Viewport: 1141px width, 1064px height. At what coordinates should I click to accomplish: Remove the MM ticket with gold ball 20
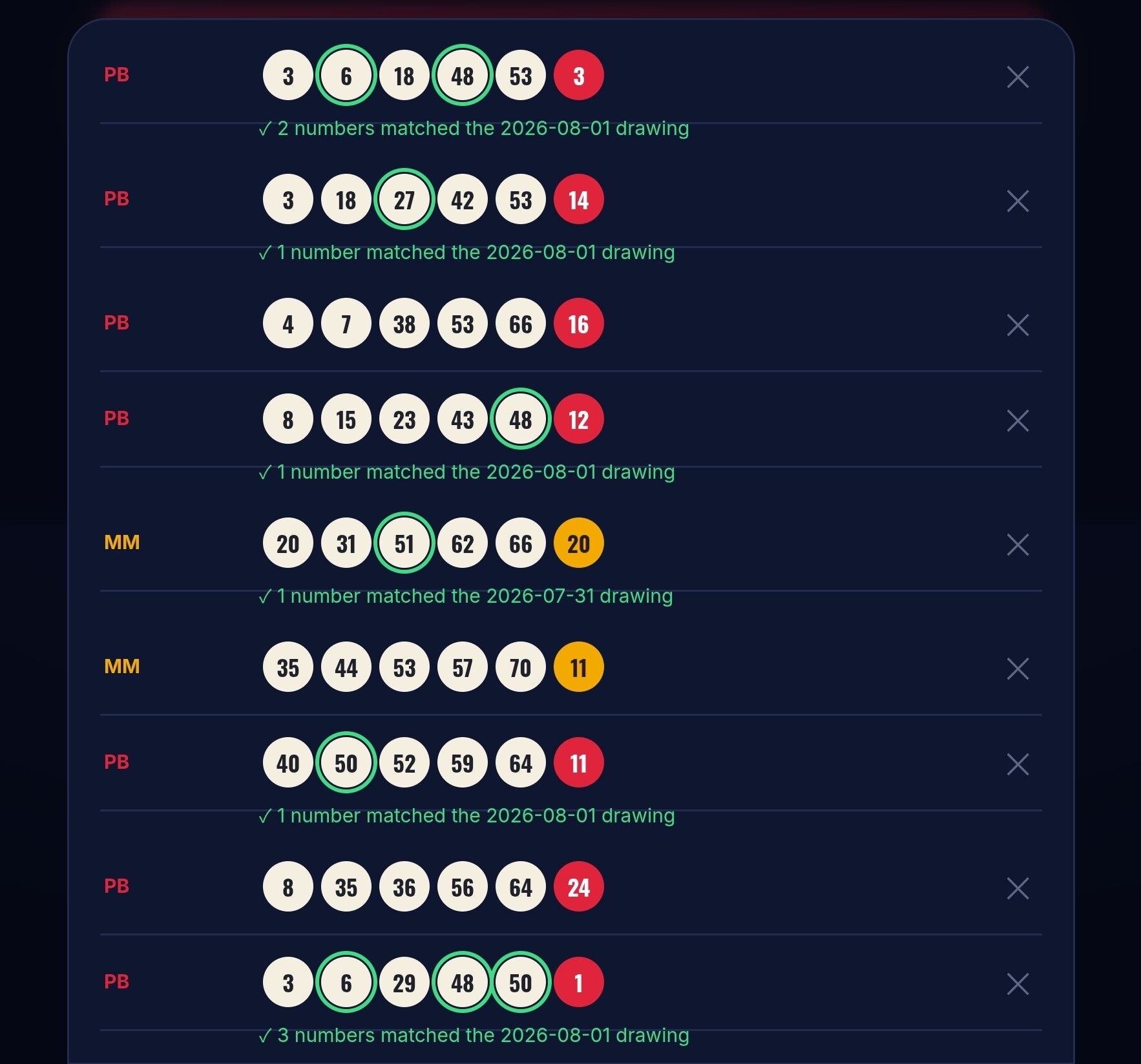(x=1018, y=545)
